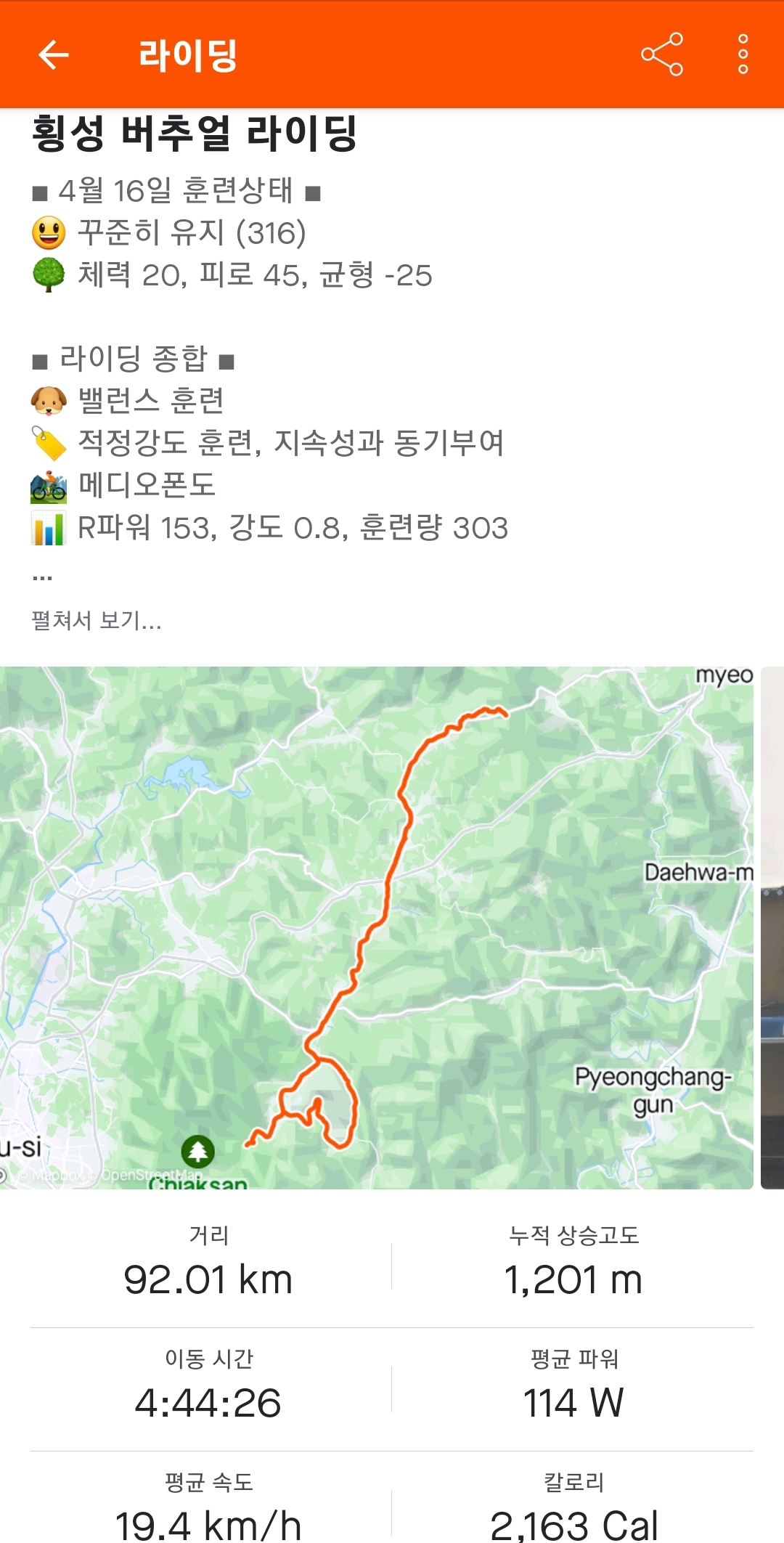View the next photo beside the map

(772, 927)
